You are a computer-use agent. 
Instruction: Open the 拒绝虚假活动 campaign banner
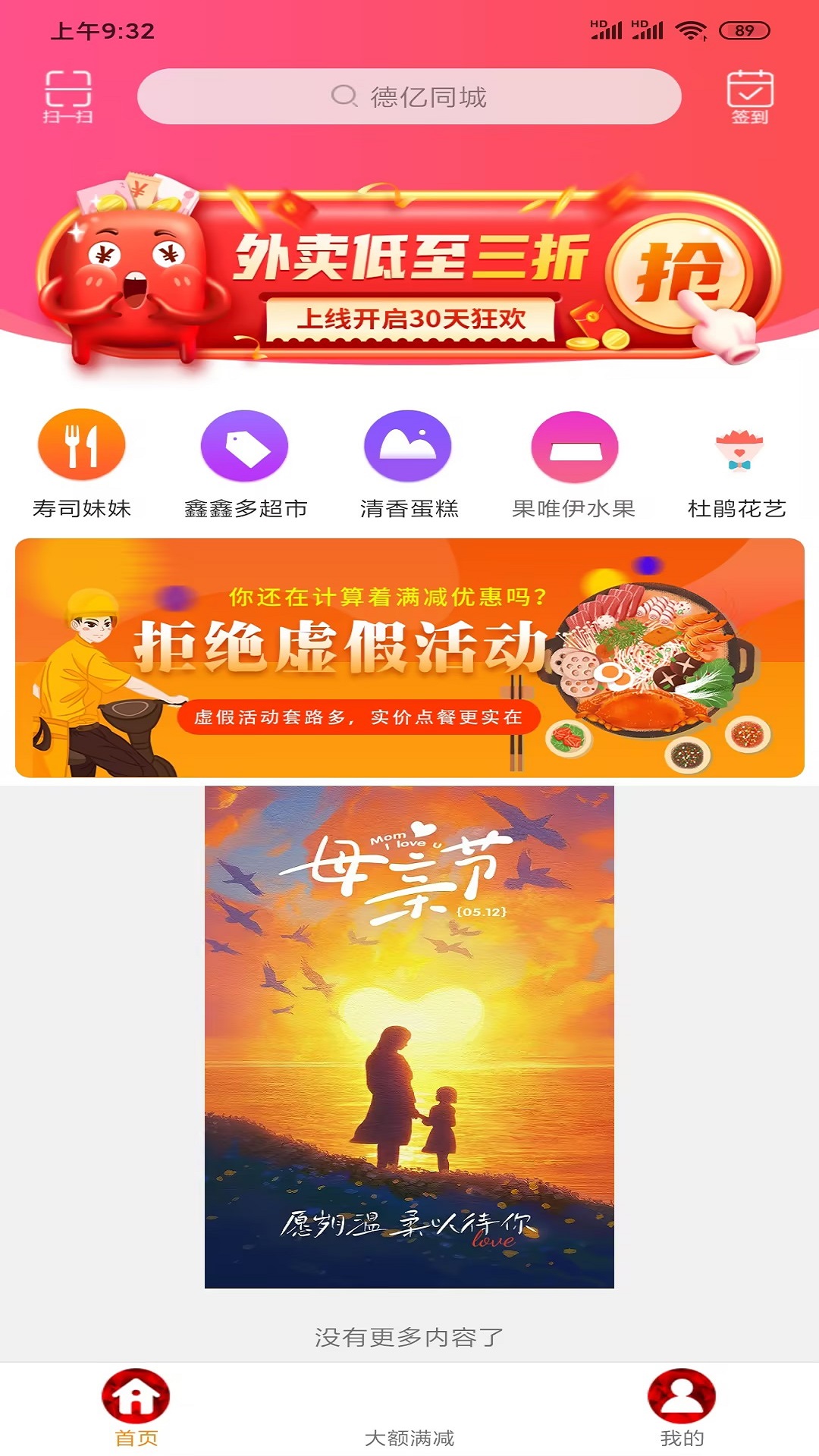409,658
